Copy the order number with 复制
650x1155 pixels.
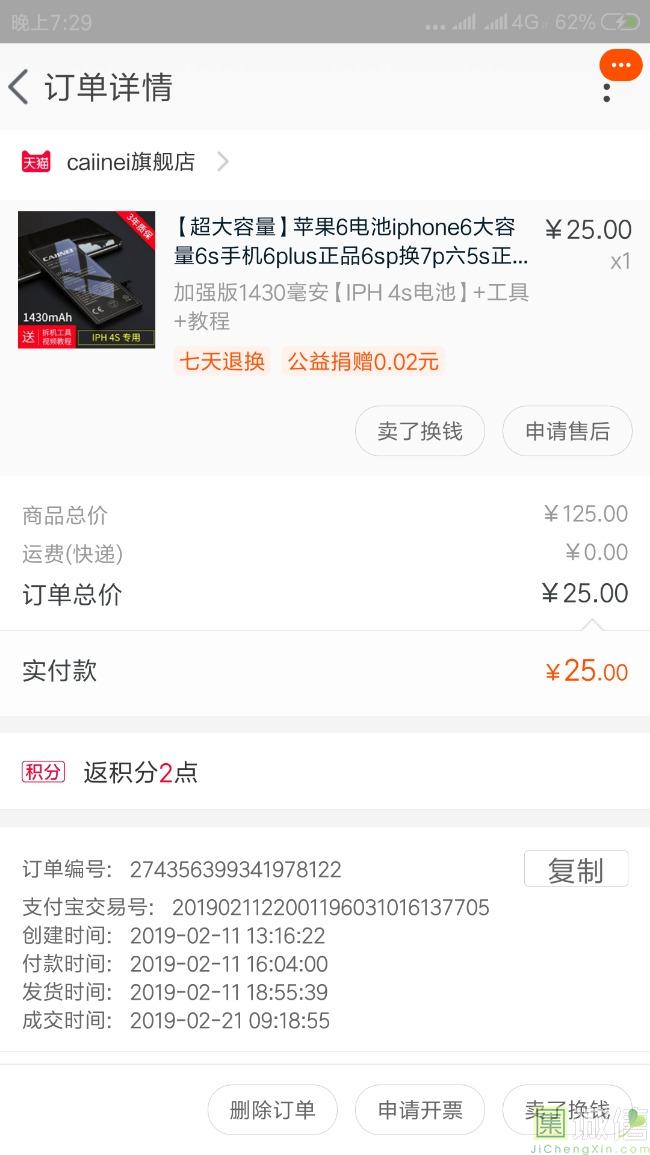click(x=576, y=869)
